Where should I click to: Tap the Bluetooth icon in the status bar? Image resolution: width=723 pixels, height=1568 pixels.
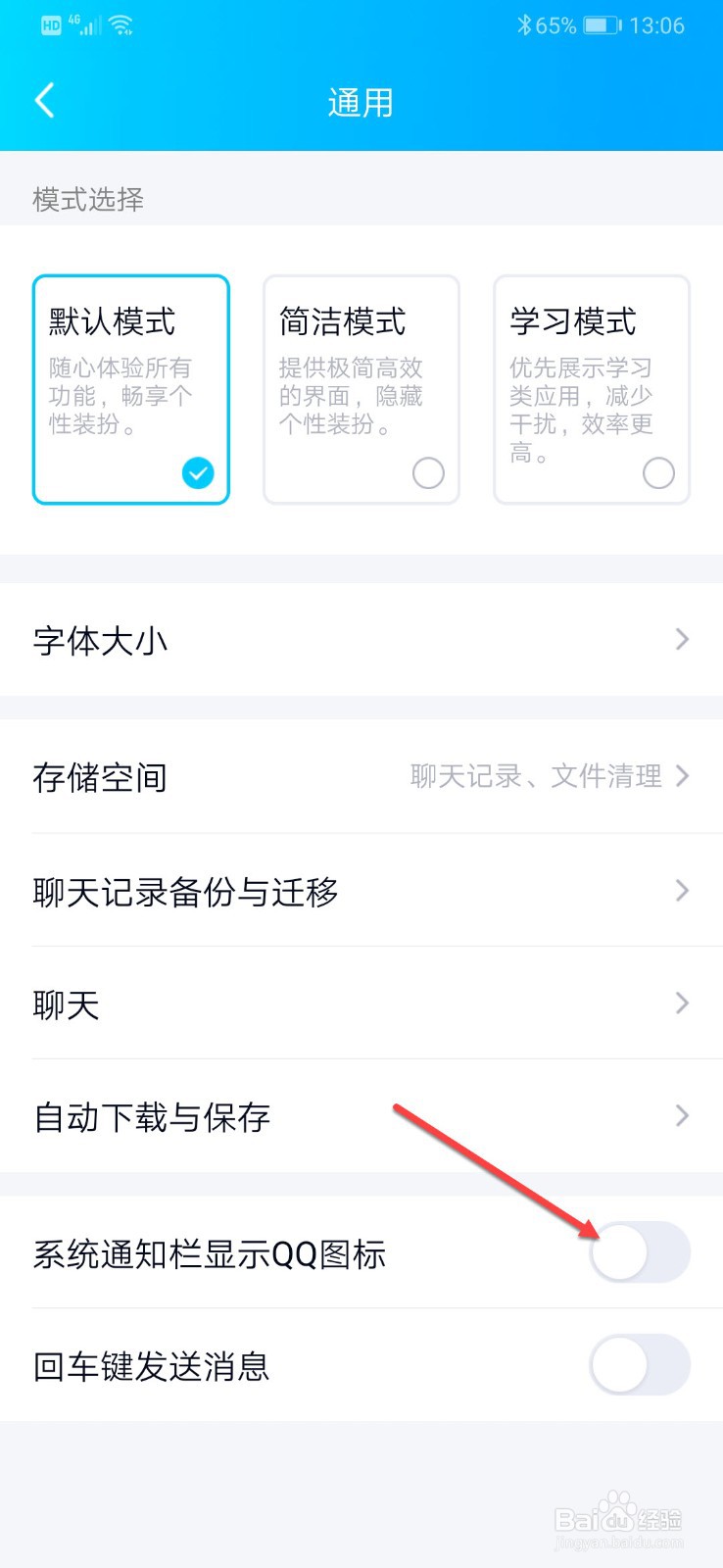click(522, 24)
